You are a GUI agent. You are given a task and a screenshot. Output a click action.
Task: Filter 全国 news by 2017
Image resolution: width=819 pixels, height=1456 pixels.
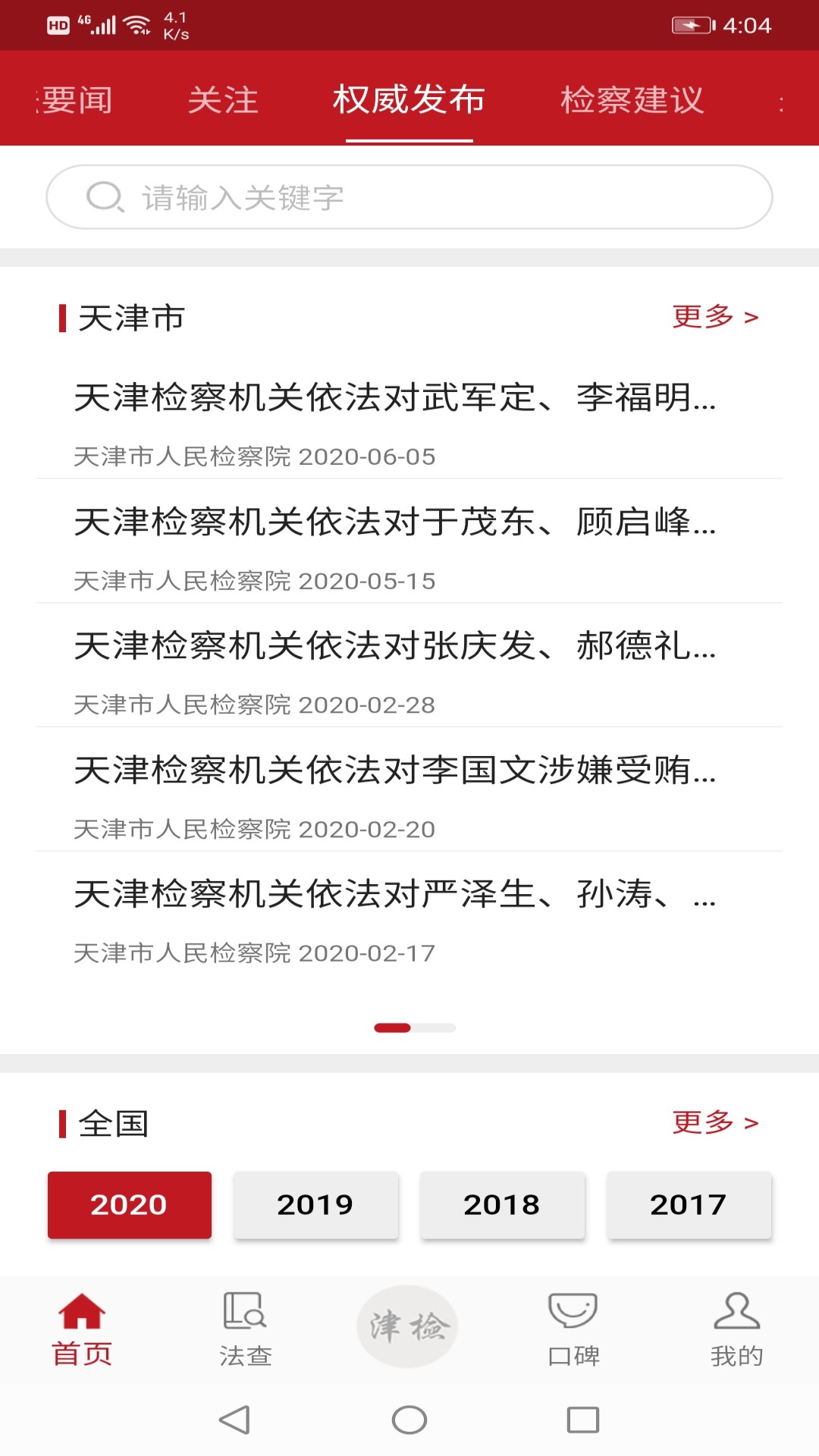click(x=689, y=1205)
